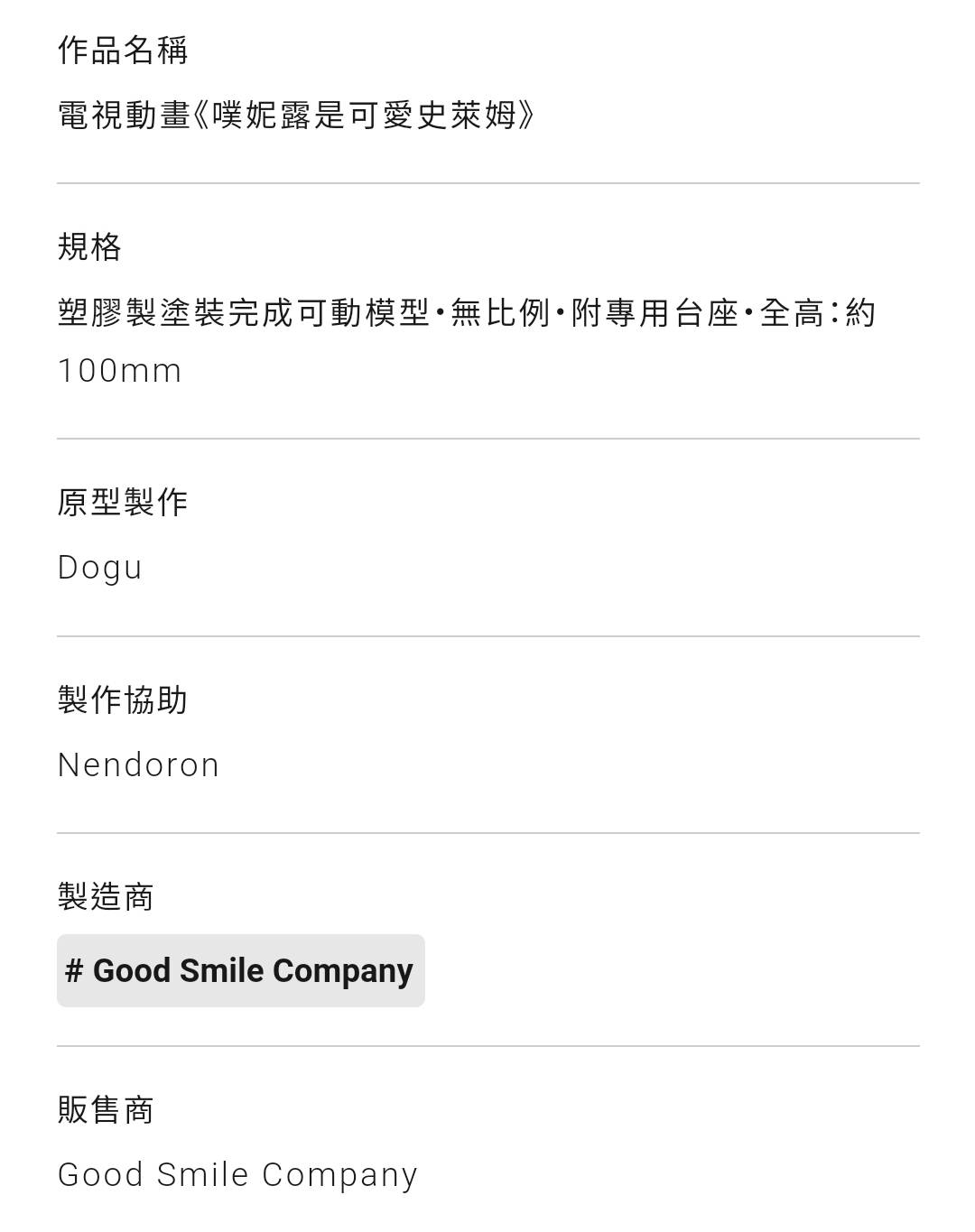Select the 販售商 heading
This screenshot has height=1232, width=975.
pyautogui.click(x=107, y=1110)
